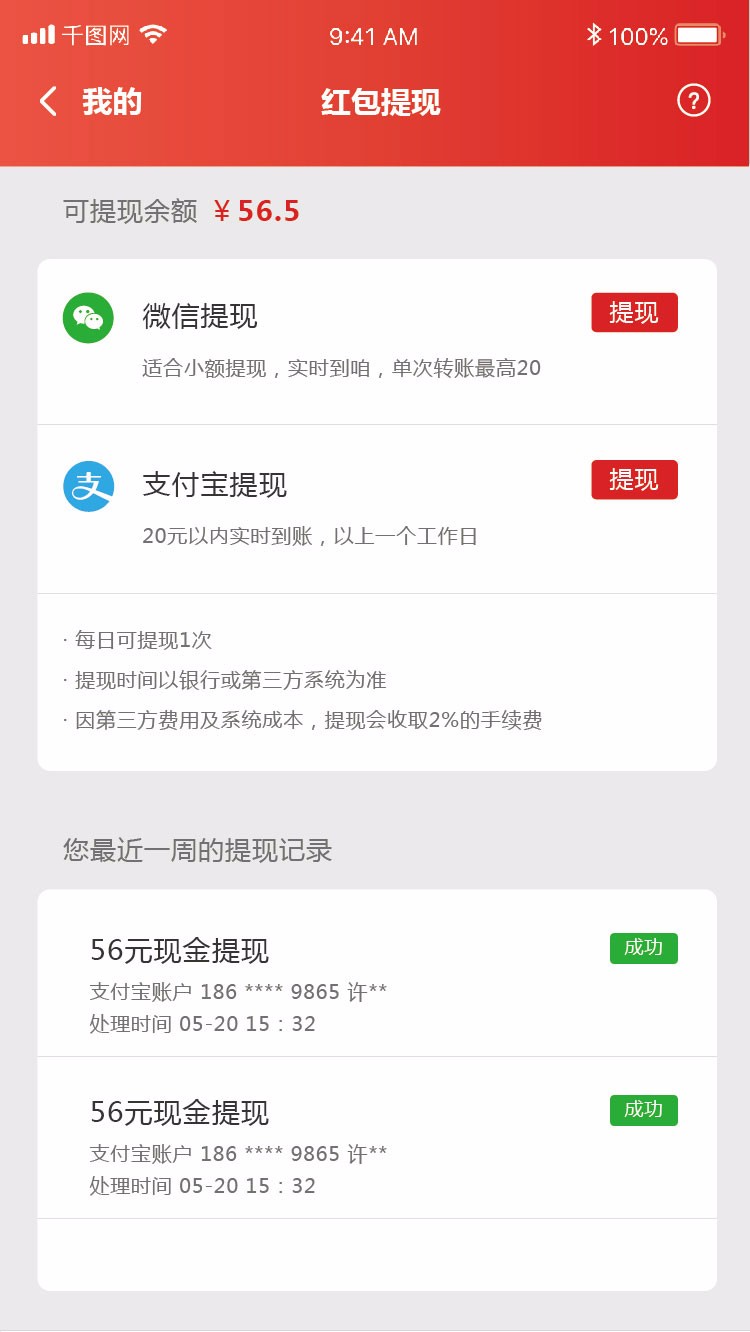The width and height of the screenshot is (750, 1332).
Task: Open the help question mark icon
Action: [x=692, y=101]
